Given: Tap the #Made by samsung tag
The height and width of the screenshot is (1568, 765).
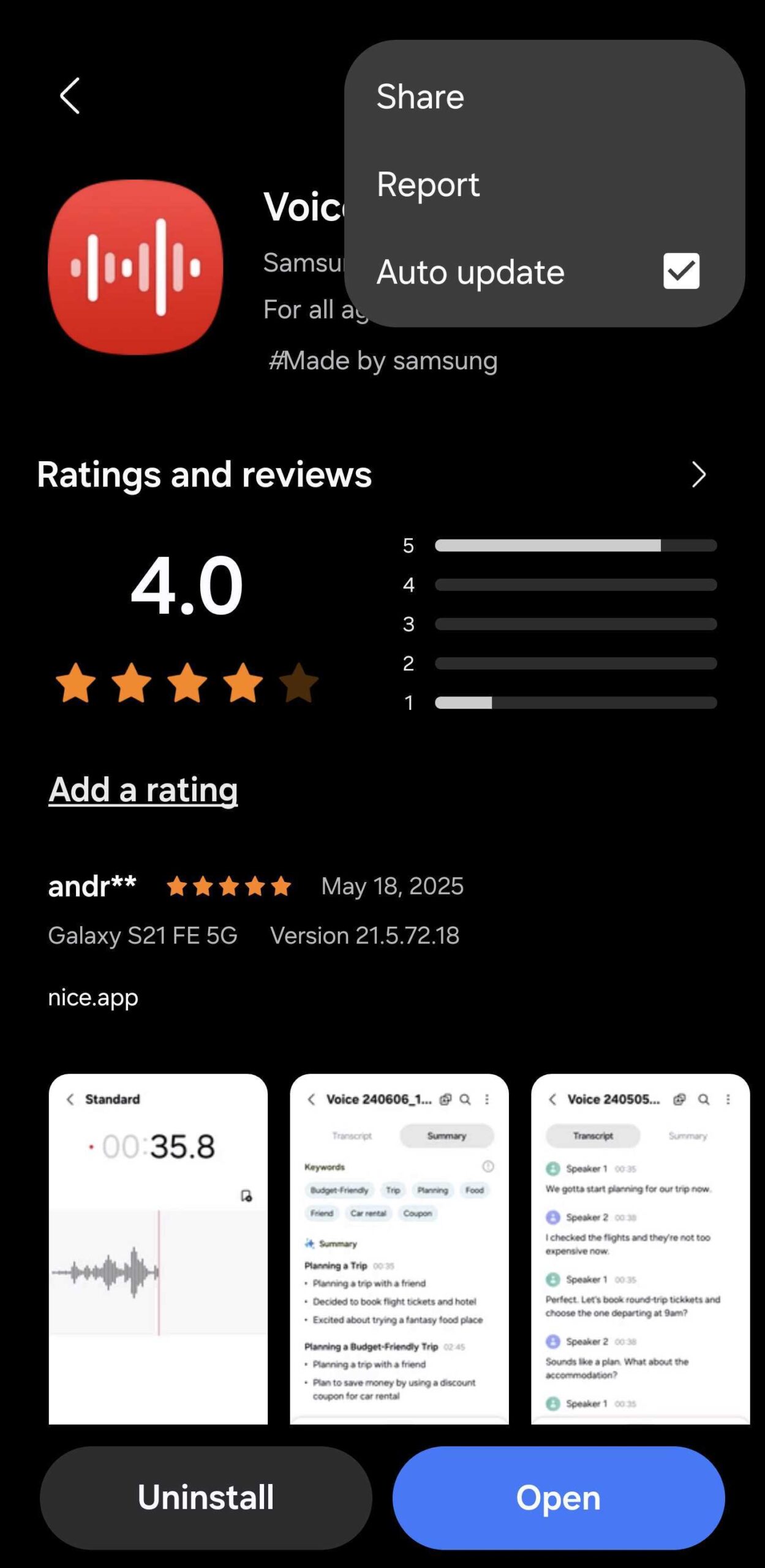Looking at the screenshot, I should pyautogui.click(x=383, y=361).
